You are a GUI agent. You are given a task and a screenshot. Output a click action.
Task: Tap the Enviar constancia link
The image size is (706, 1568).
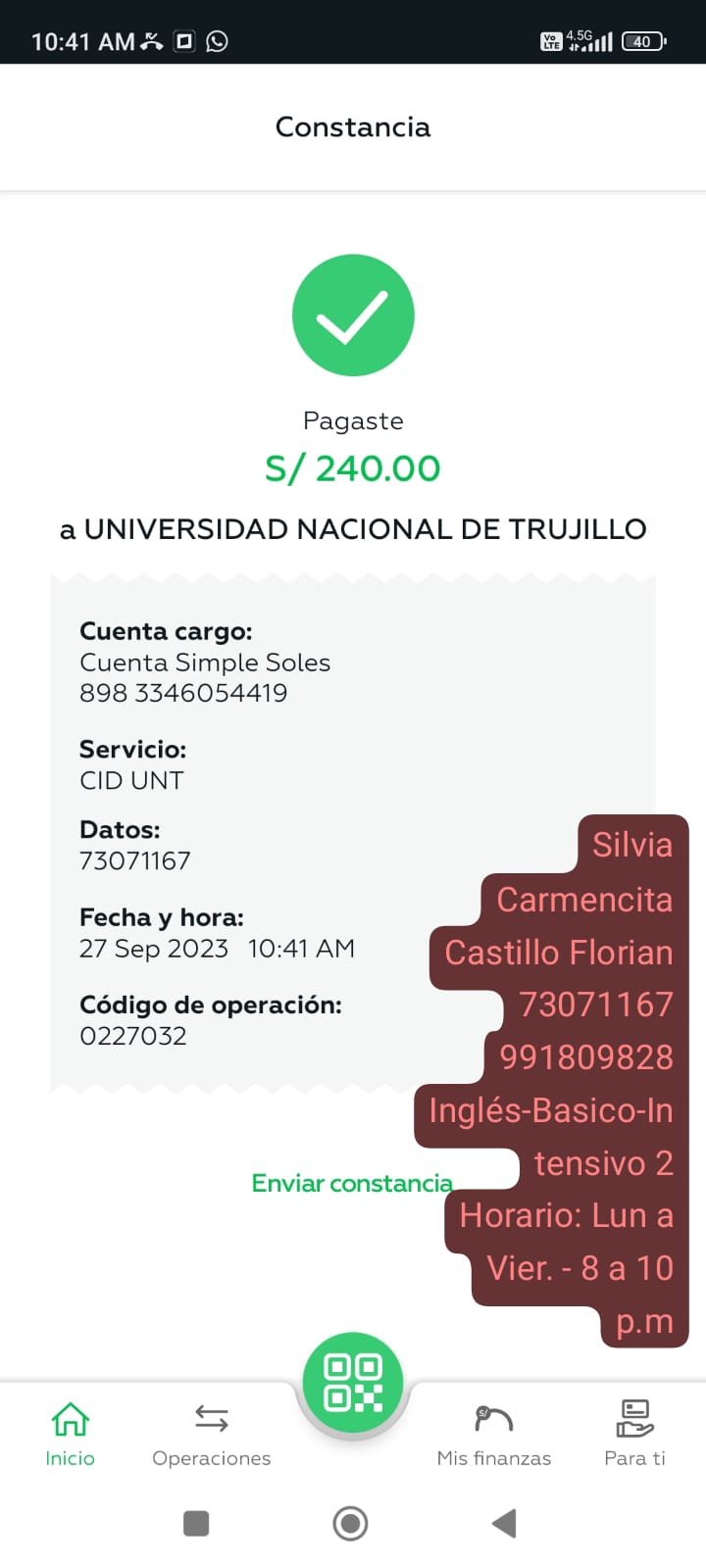tap(351, 1184)
